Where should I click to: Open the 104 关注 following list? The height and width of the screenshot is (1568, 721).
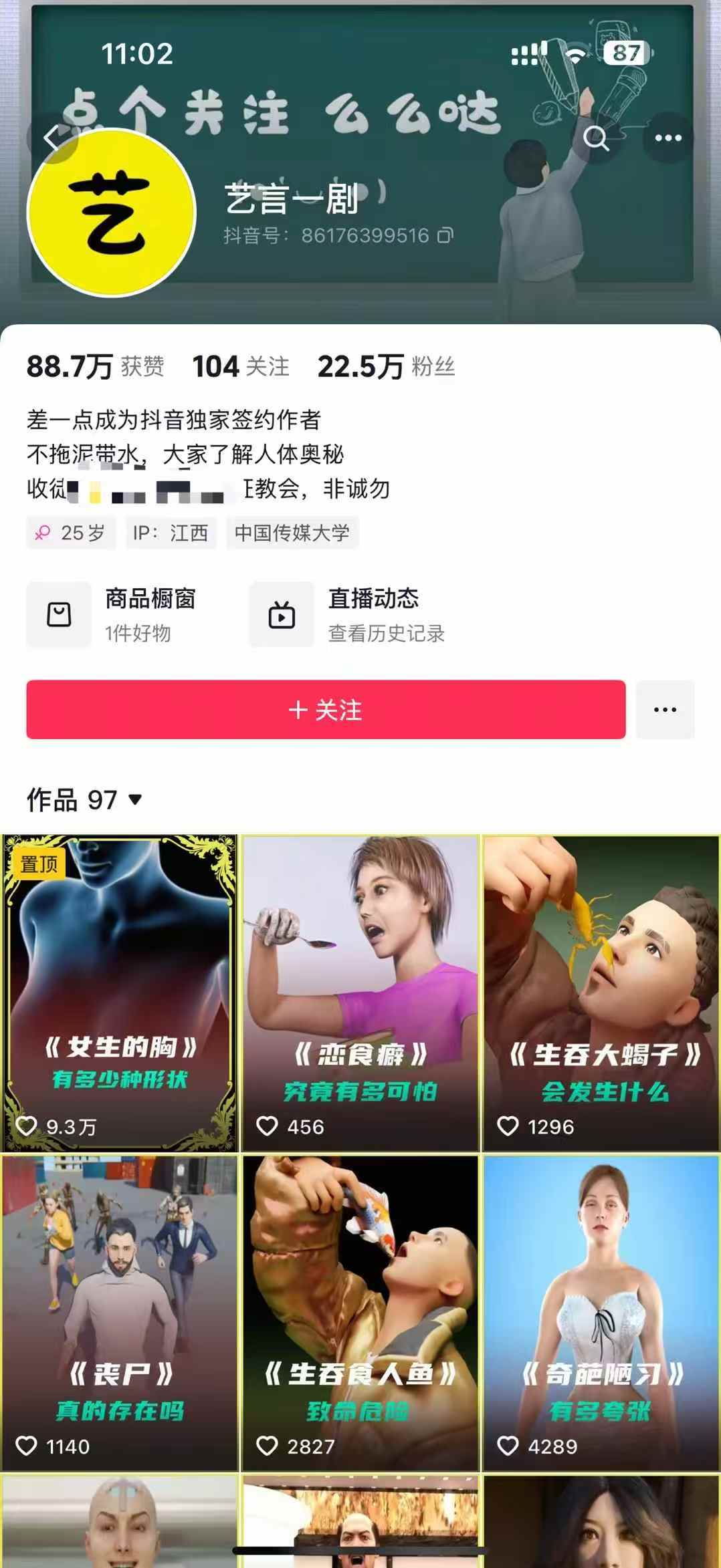tap(241, 367)
